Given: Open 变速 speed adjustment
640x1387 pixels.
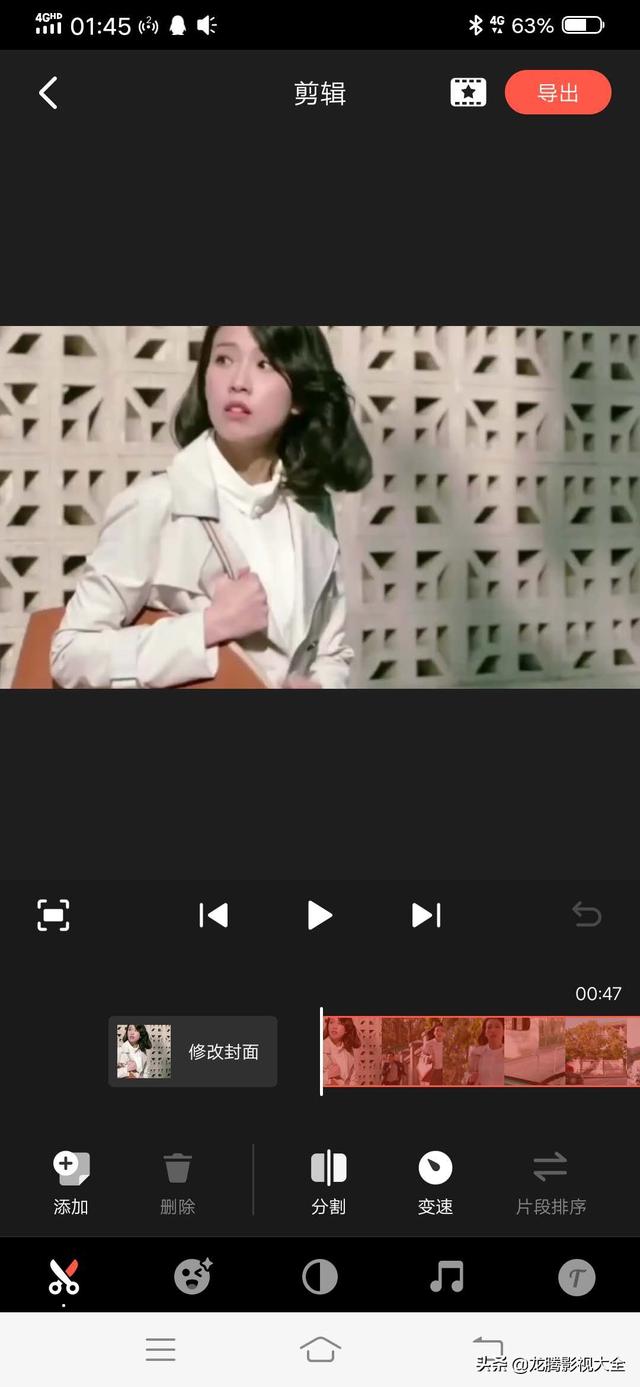Looking at the screenshot, I should [x=435, y=1182].
